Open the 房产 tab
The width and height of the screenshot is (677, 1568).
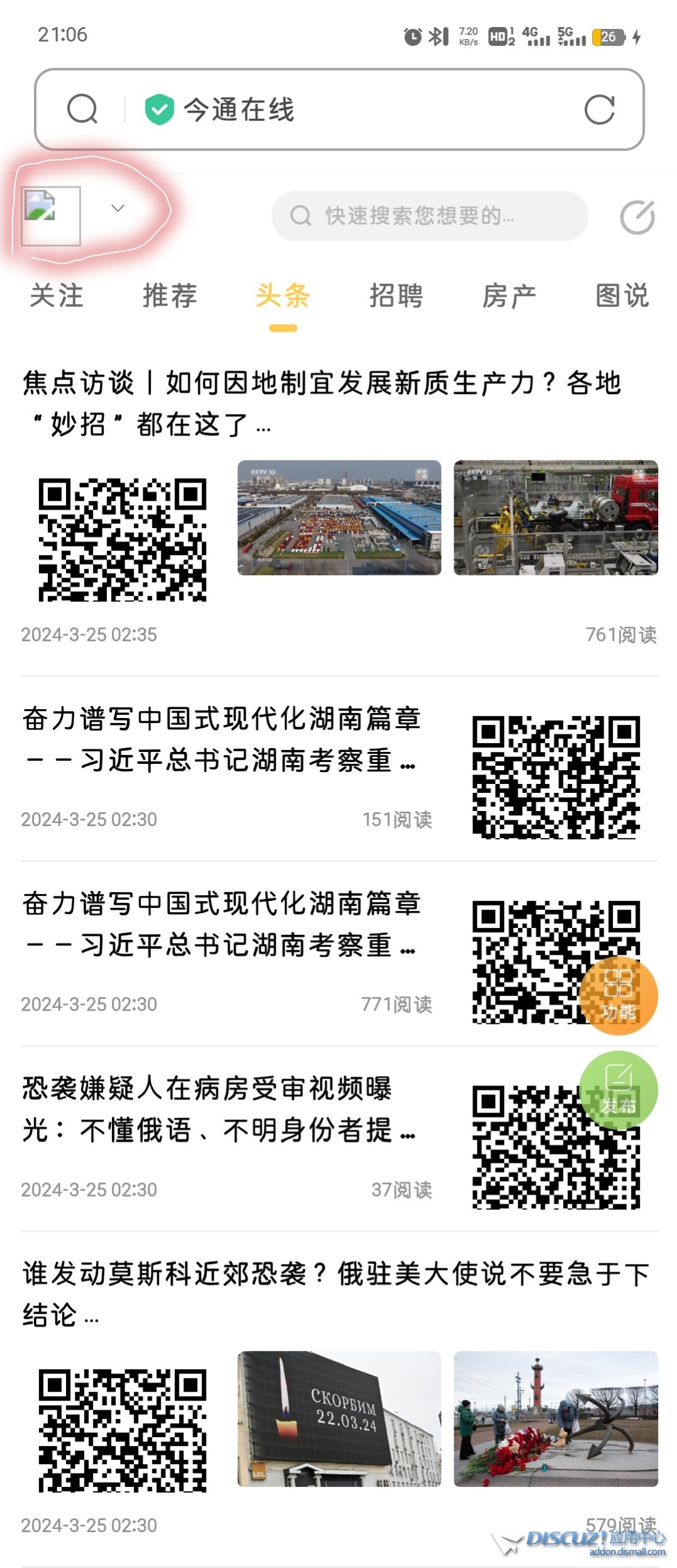509,296
